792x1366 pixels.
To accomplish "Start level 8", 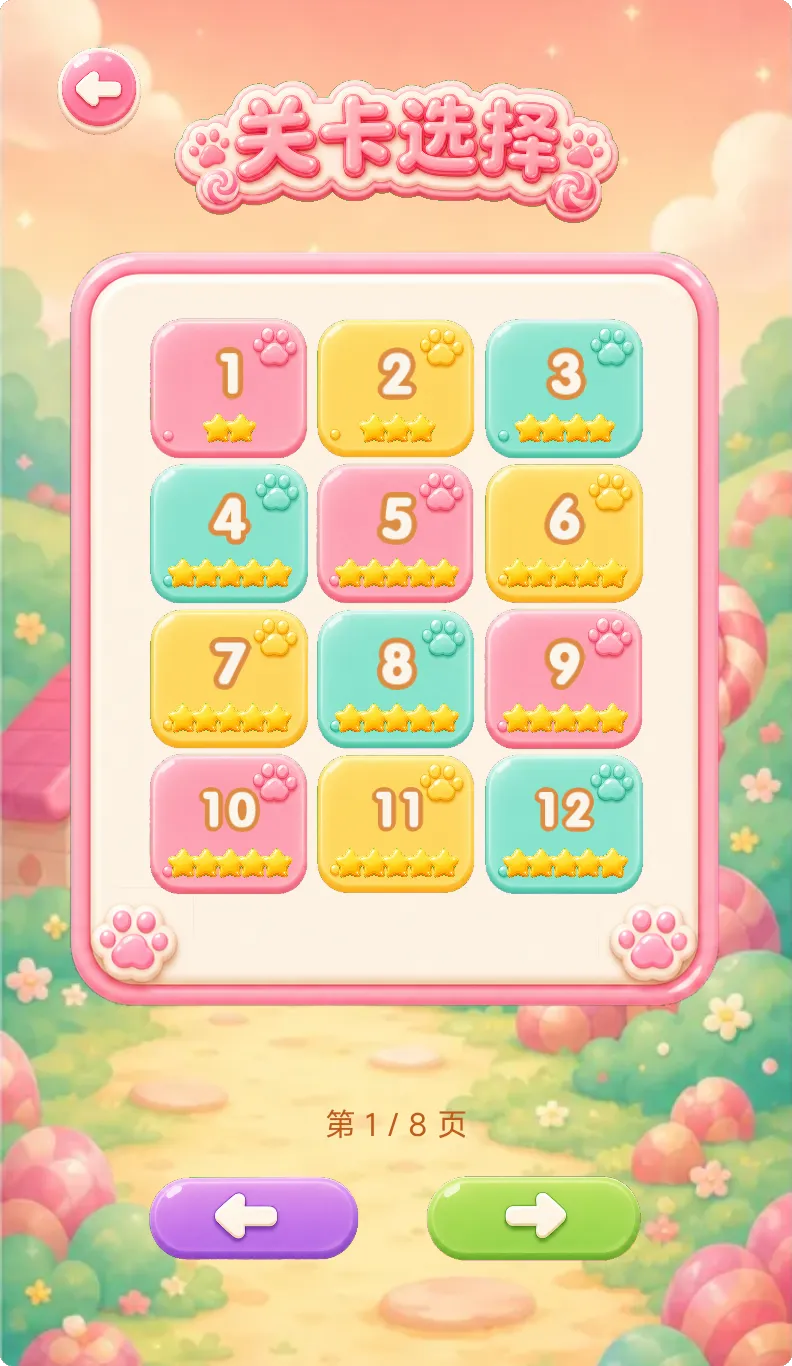I will pos(396,679).
